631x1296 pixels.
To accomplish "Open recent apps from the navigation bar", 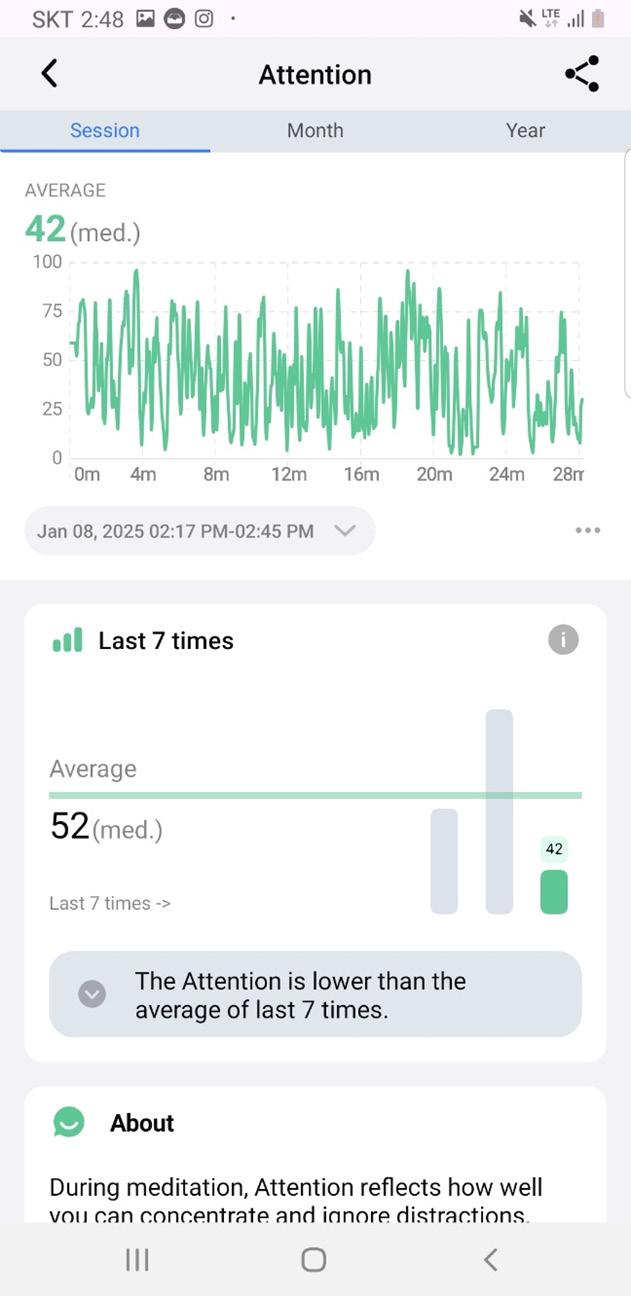I will click(x=137, y=1260).
